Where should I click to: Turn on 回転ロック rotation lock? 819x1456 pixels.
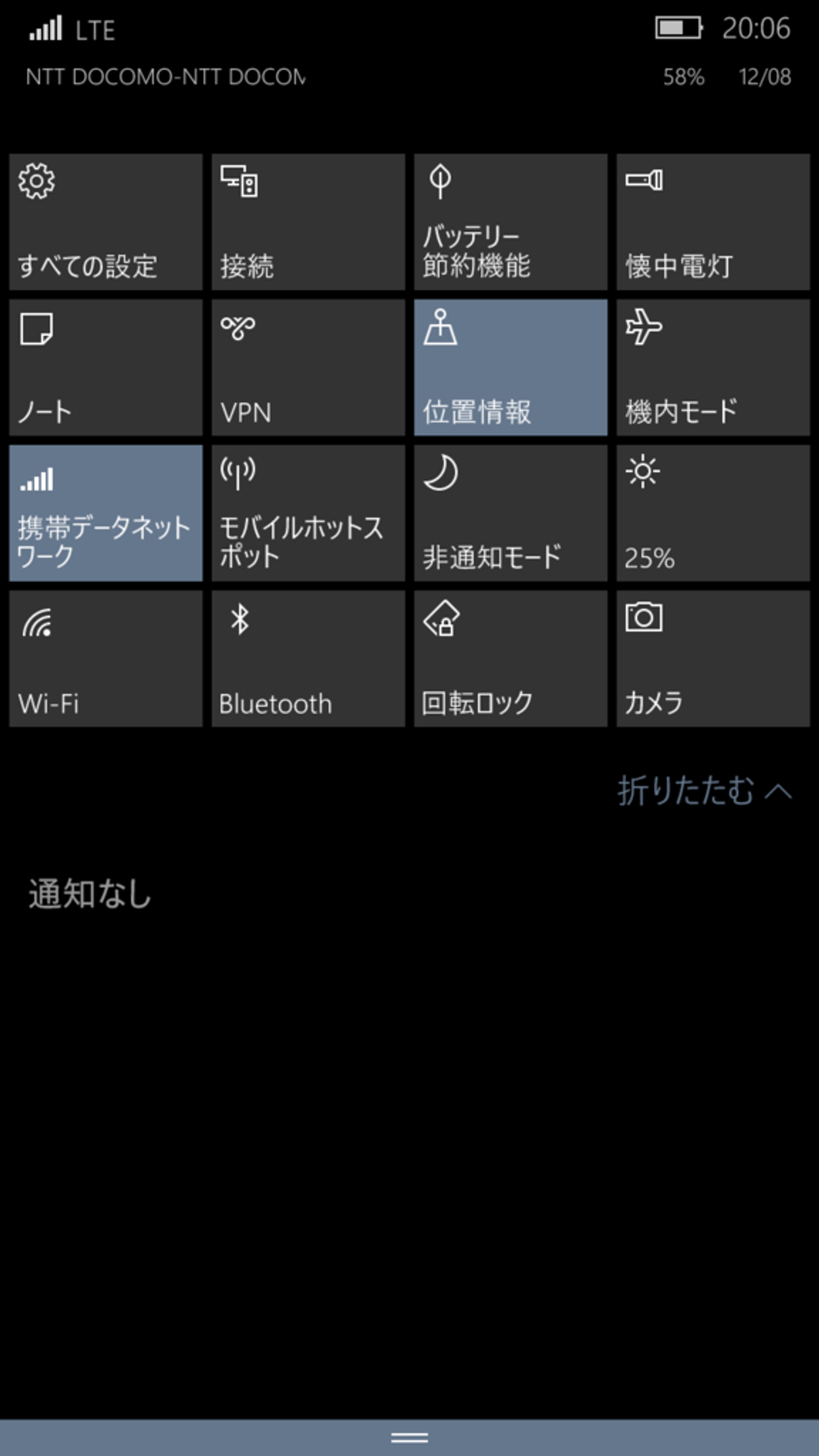tap(510, 658)
